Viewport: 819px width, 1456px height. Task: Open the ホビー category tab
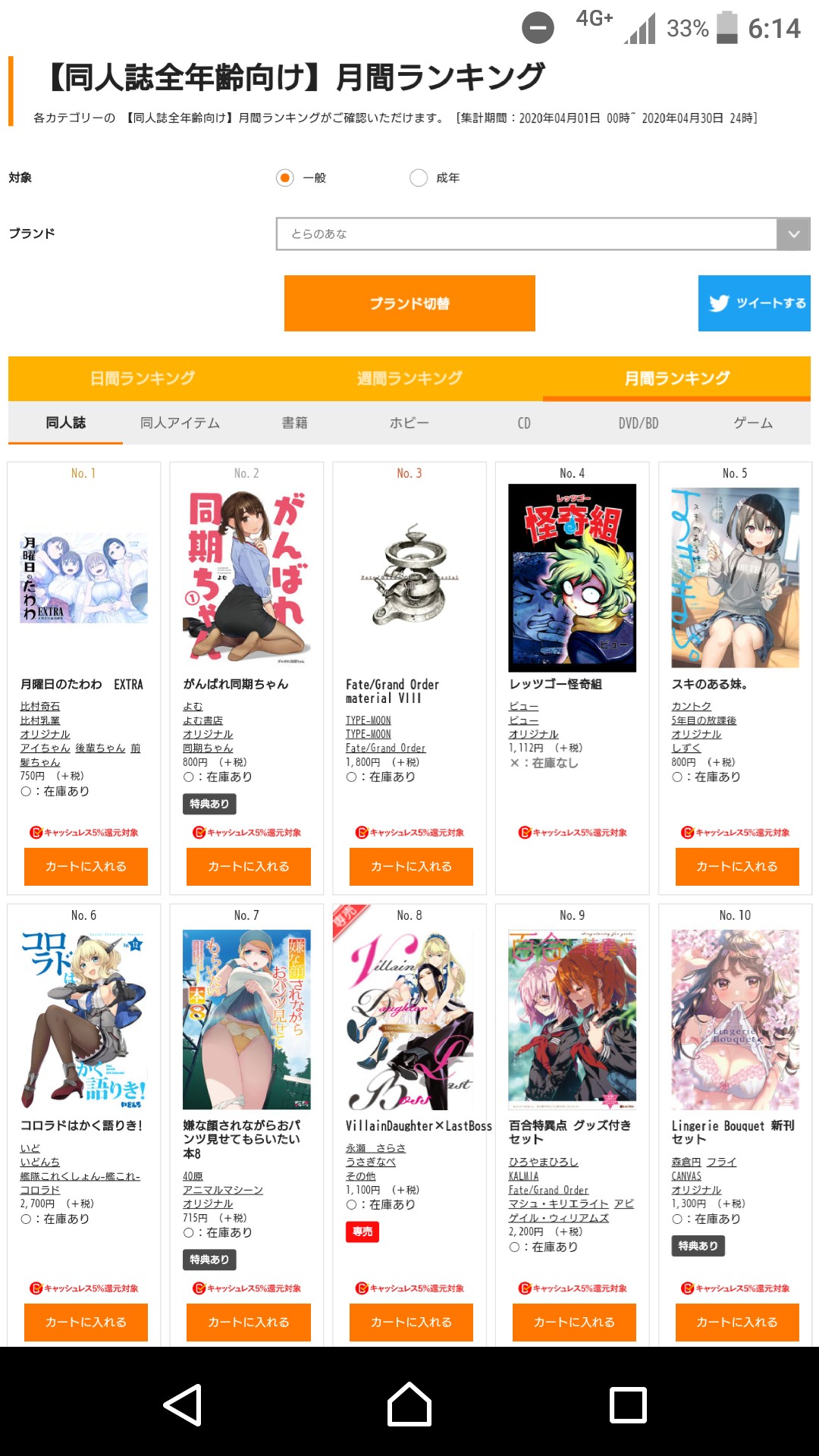[x=409, y=422]
